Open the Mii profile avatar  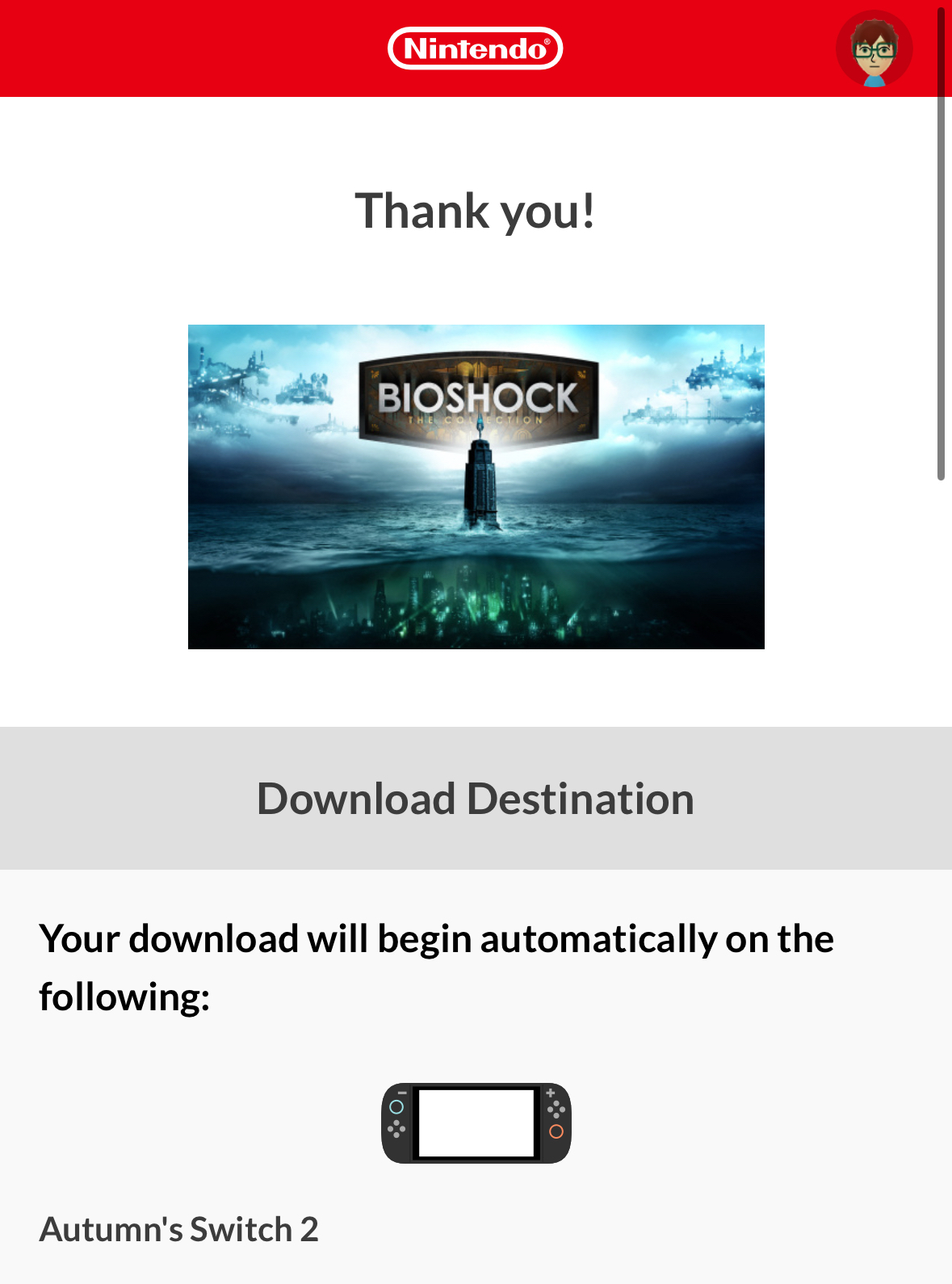coord(874,49)
